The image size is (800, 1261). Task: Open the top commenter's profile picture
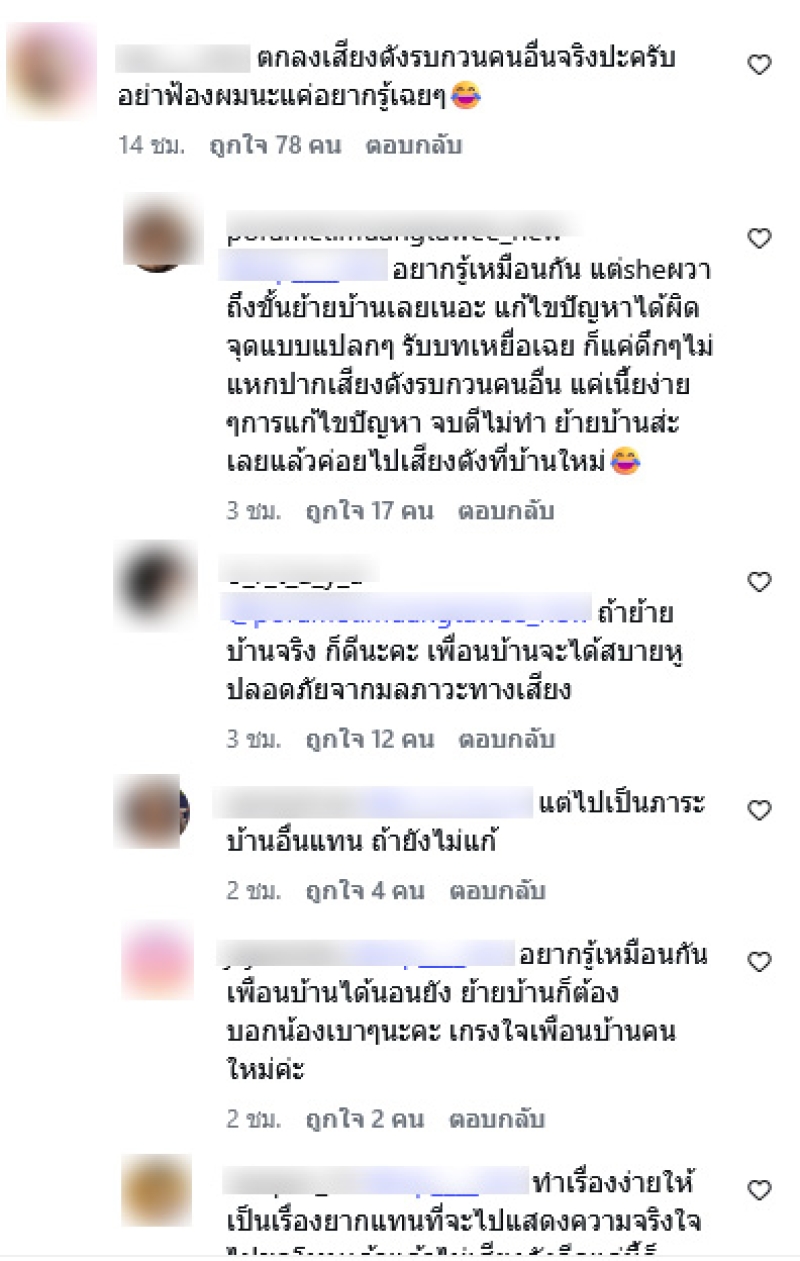50,70
